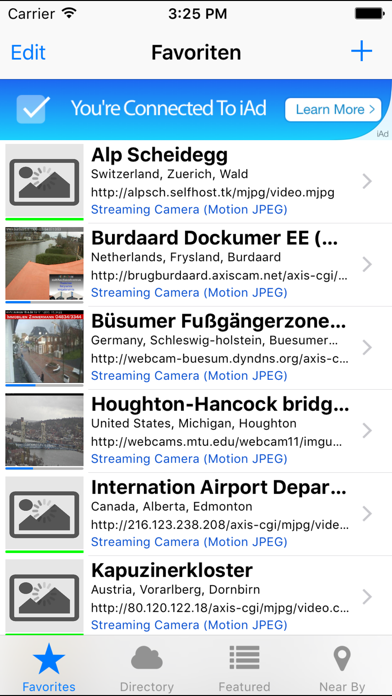Open the Houghton-Hancock bridge camera
392x696 pixels.
[196, 431]
